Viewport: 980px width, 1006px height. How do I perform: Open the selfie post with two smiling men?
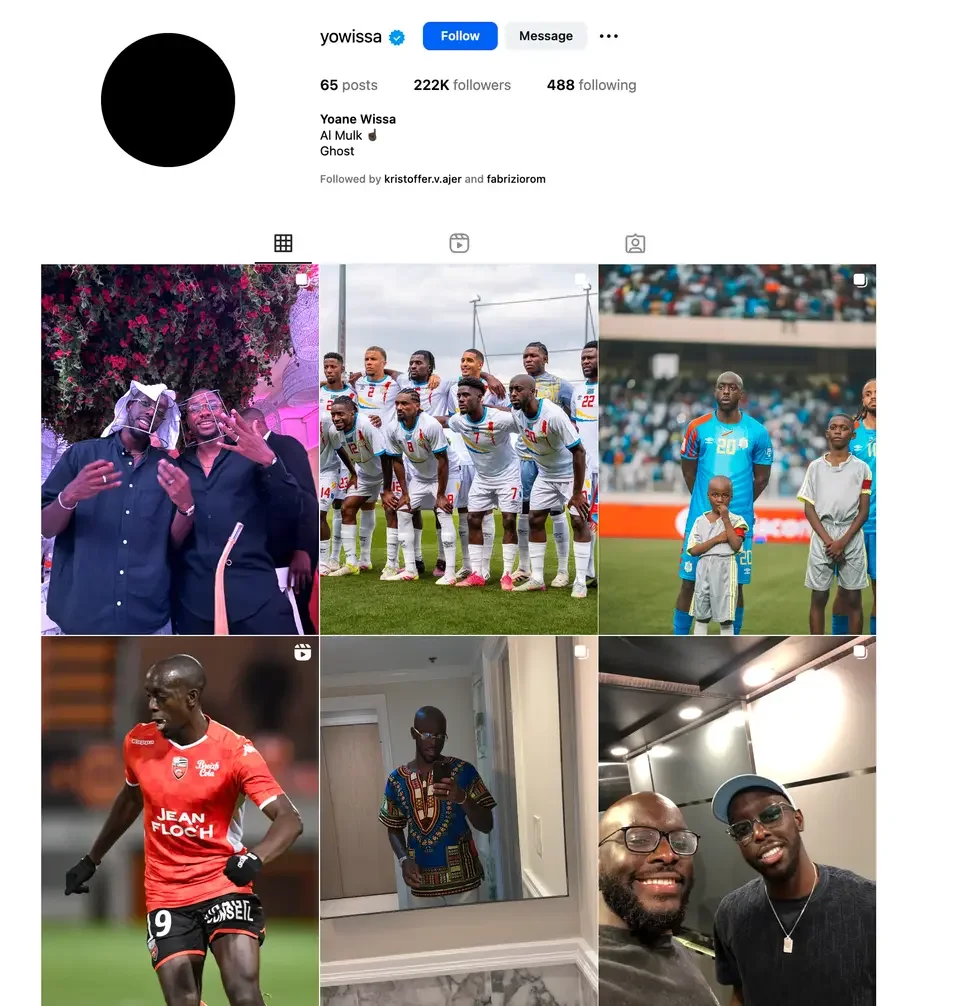(x=737, y=820)
